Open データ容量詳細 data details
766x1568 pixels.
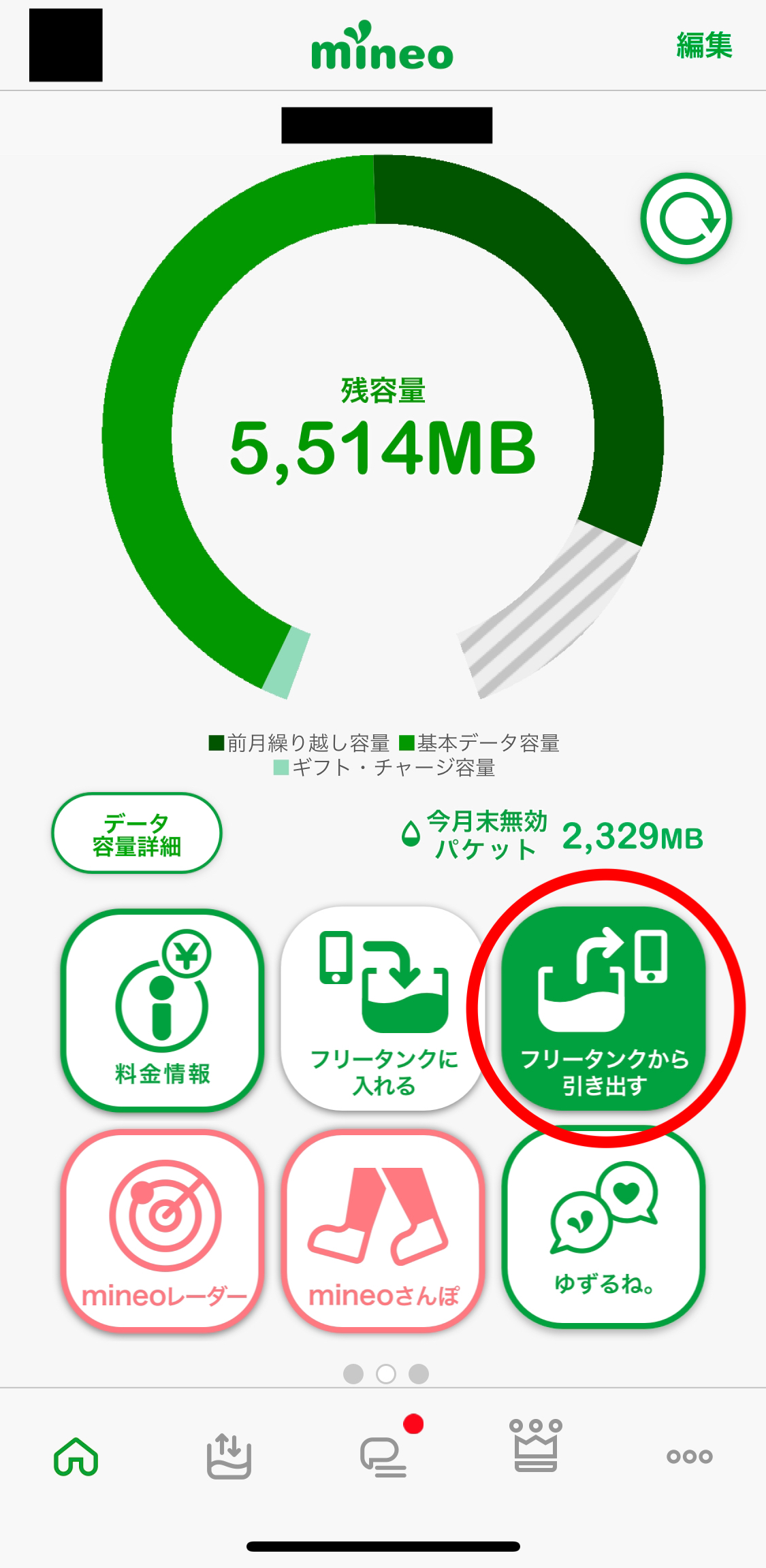(x=136, y=833)
